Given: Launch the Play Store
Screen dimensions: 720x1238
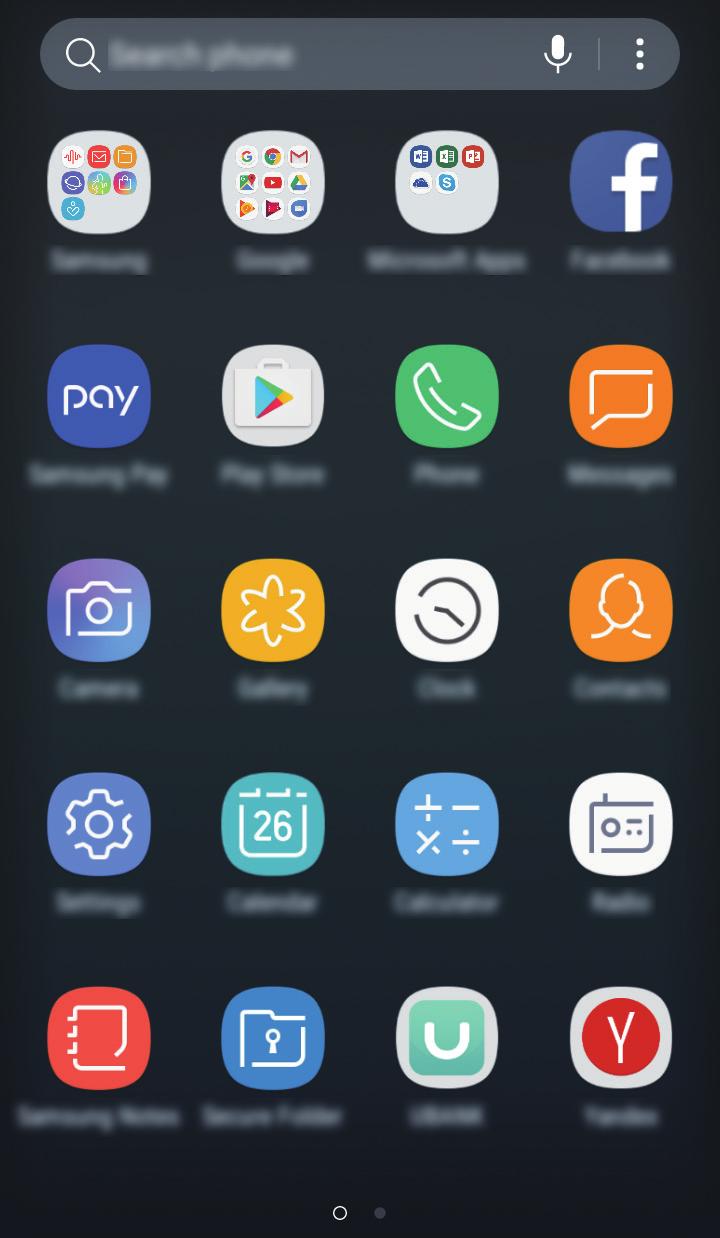Looking at the screenshot, I should [273, 397].
